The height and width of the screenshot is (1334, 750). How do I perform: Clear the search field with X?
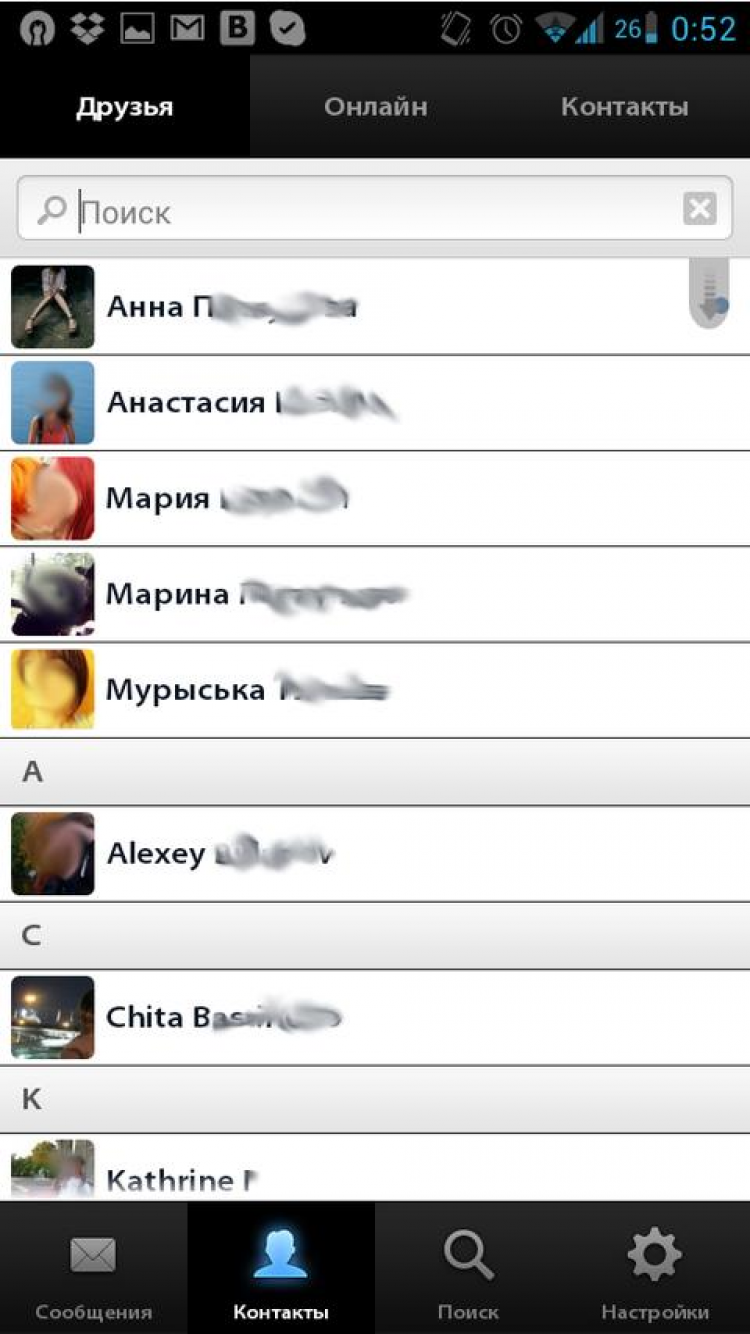(x=700, y=209)
